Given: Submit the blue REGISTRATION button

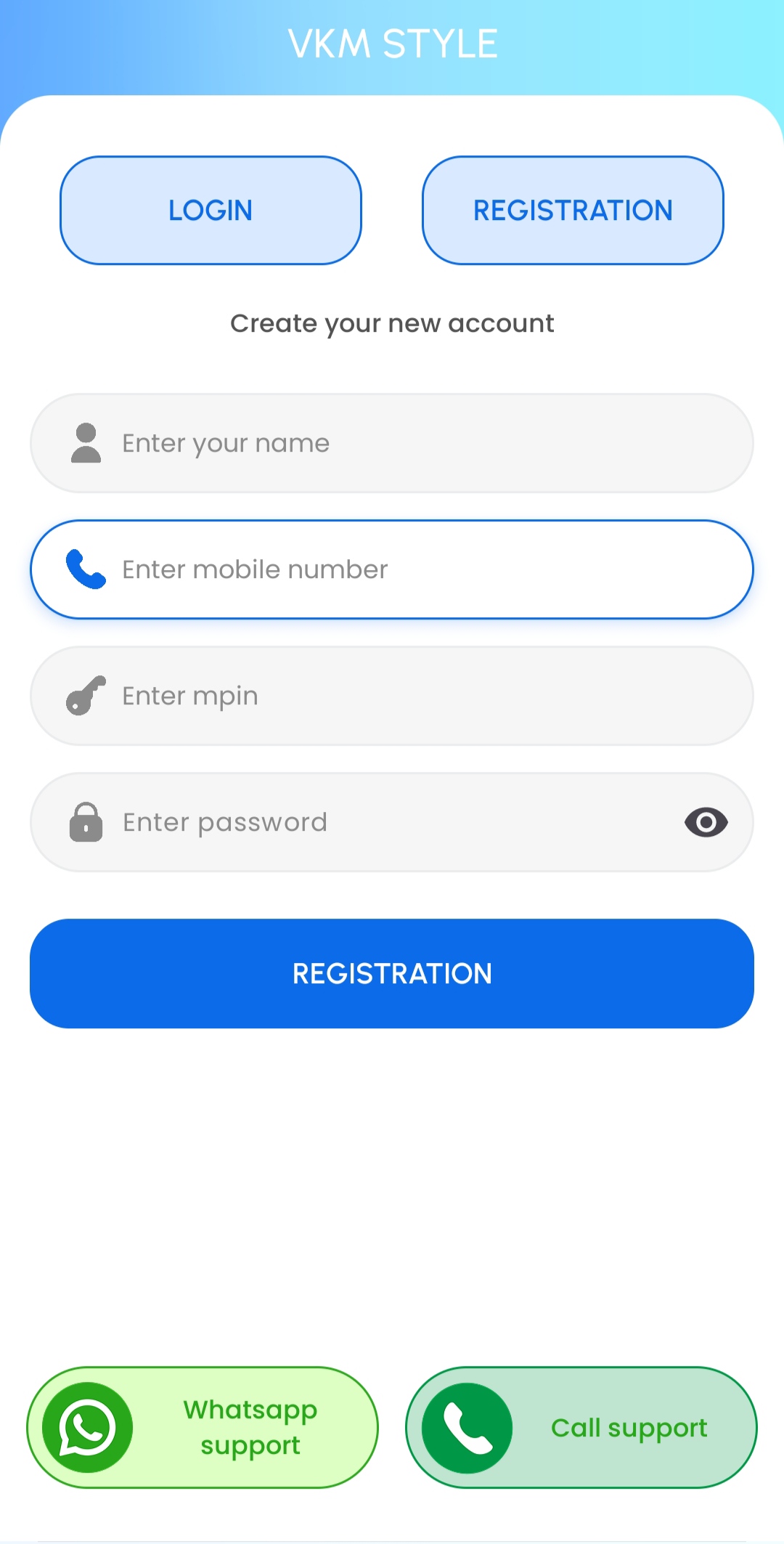Looking at the screenshot, I should (x=392, y=973).
